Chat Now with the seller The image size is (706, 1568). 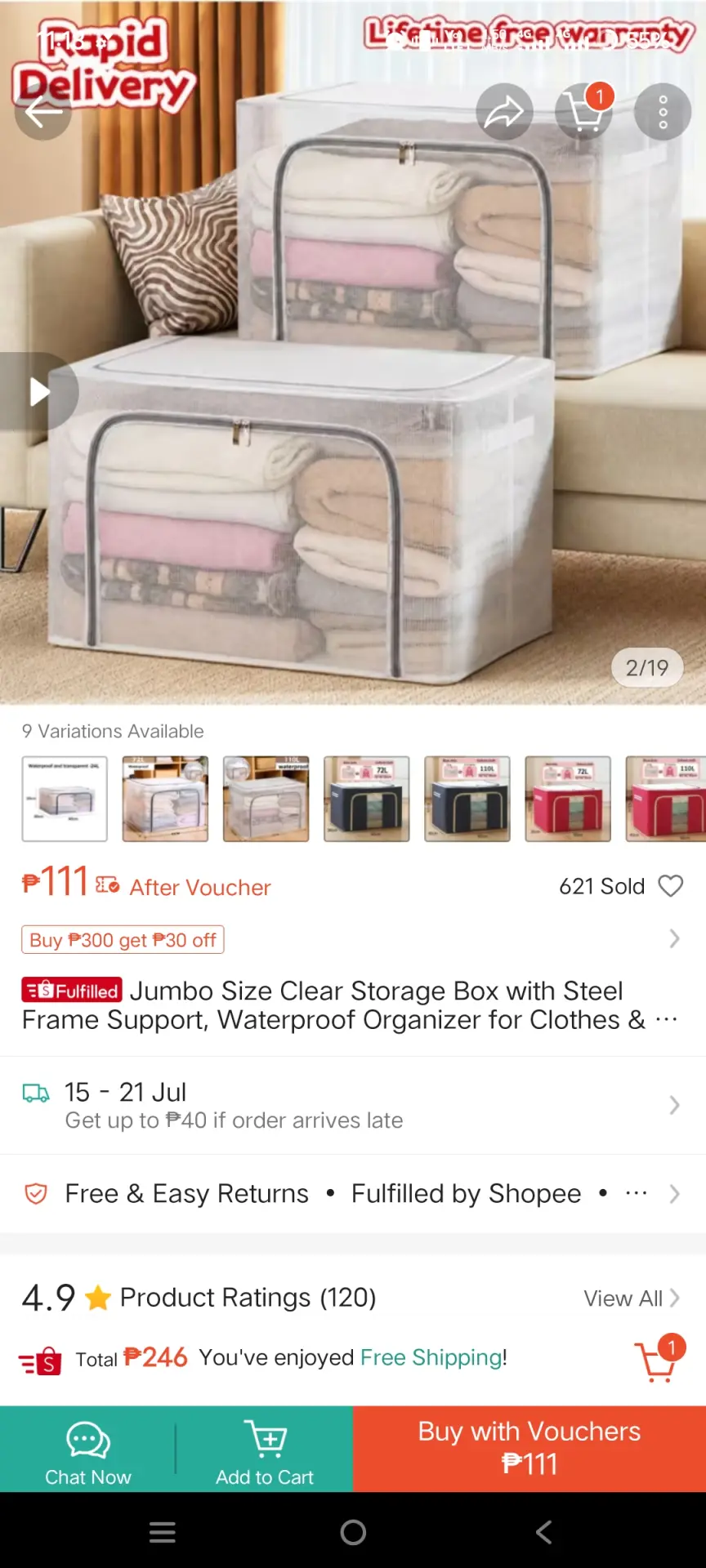click(88, 1450)
